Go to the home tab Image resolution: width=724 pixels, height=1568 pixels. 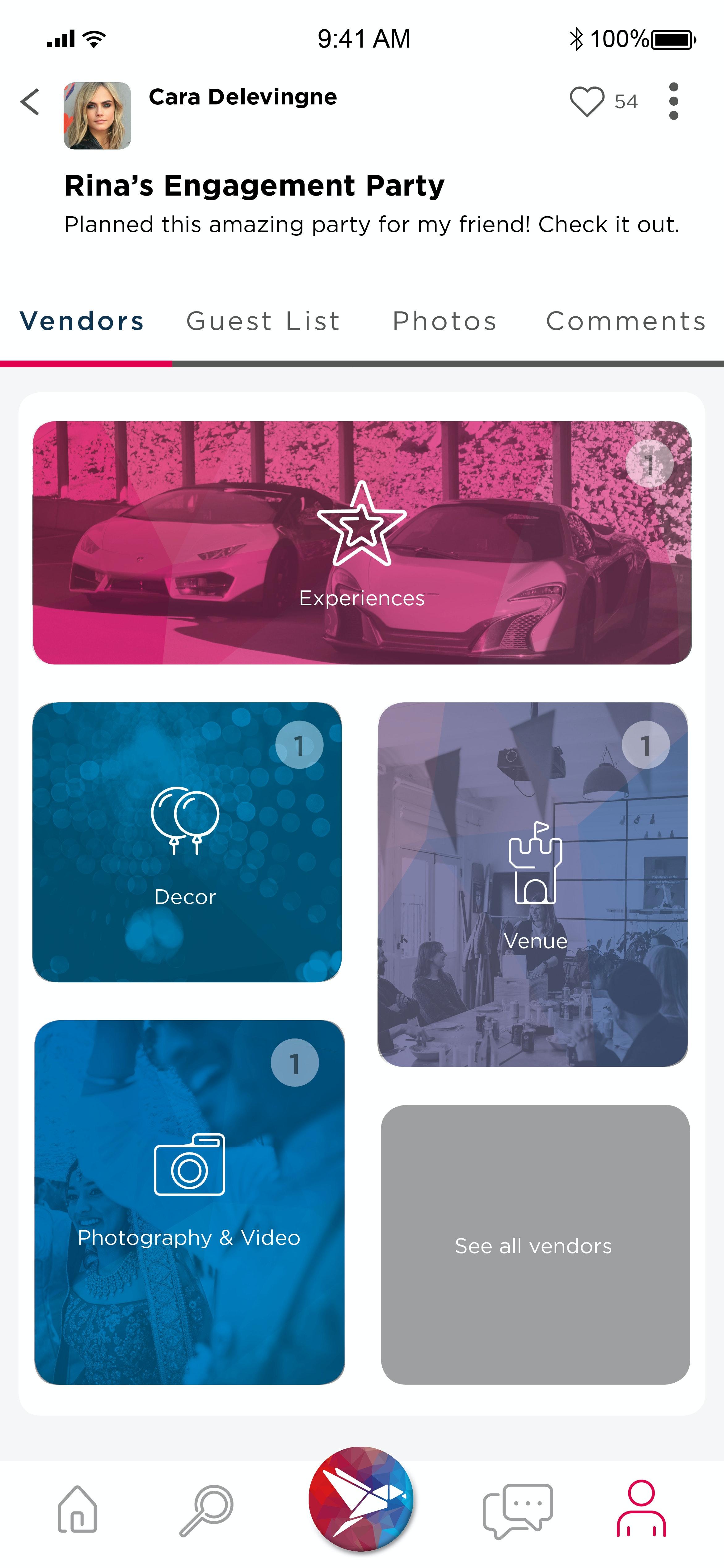(x=77, y=1509)
